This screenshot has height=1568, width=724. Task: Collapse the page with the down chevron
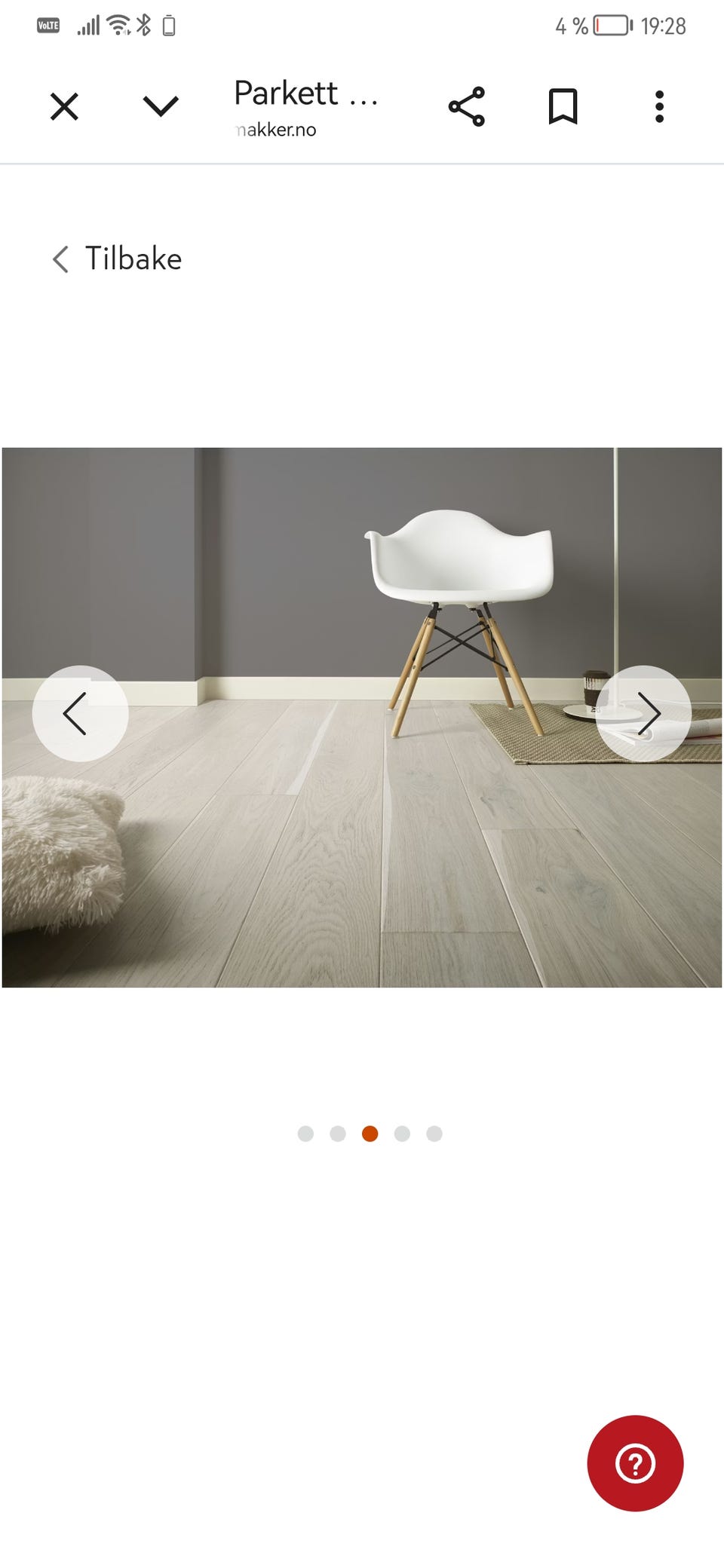pos(159,107)
